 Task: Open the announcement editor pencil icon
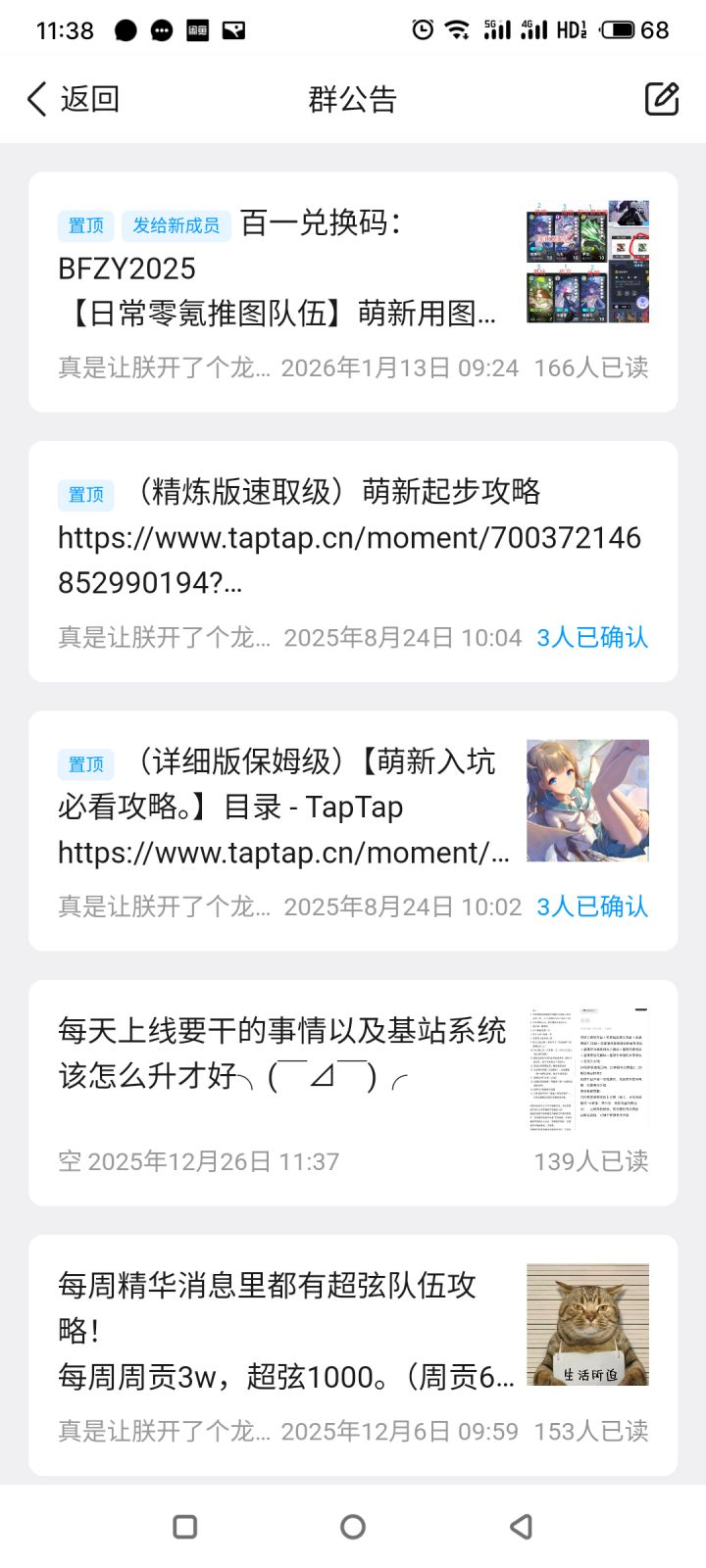pyautogui.click(x=663, y=98)
